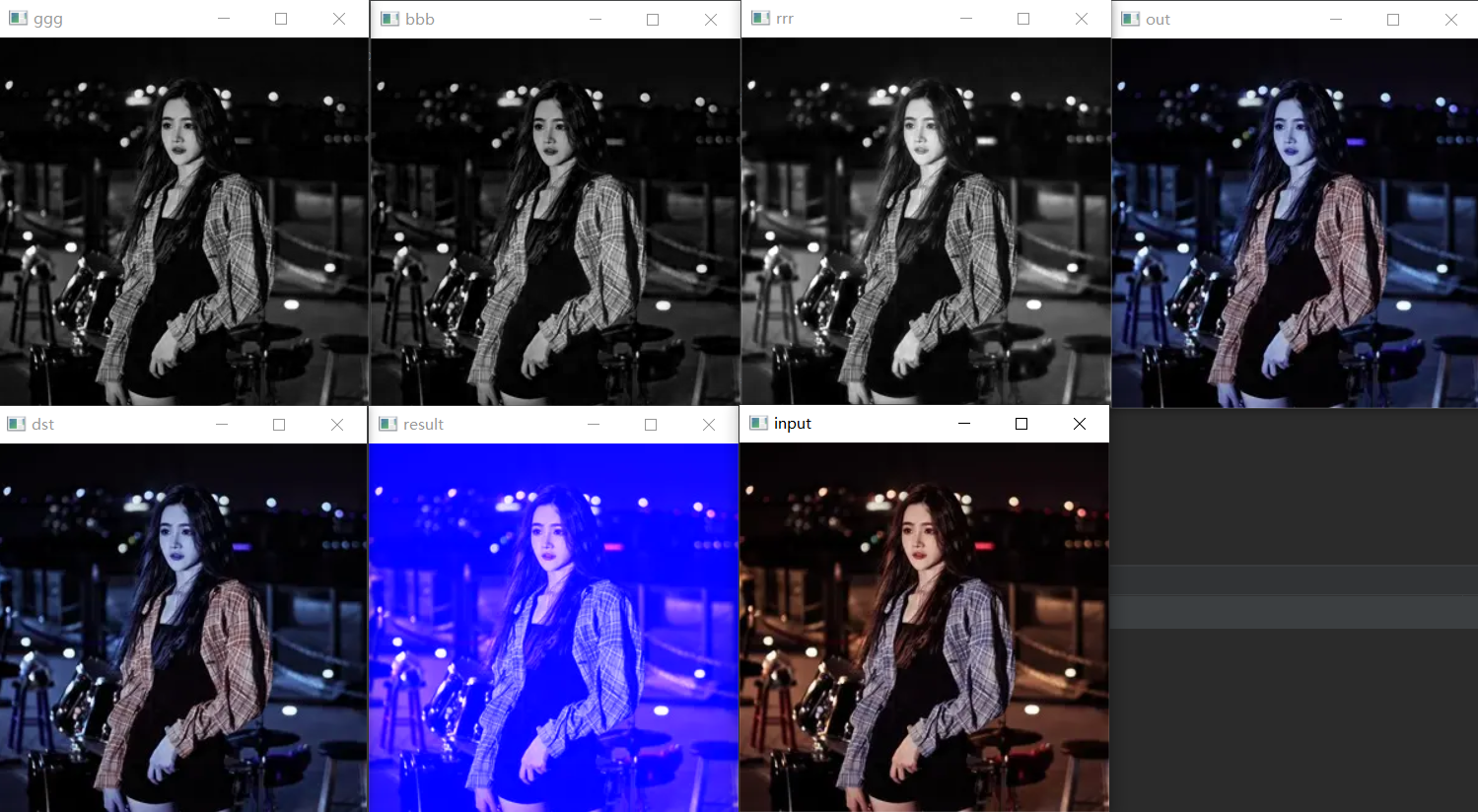Close the out window
1478x812 pixels.
1451,20
